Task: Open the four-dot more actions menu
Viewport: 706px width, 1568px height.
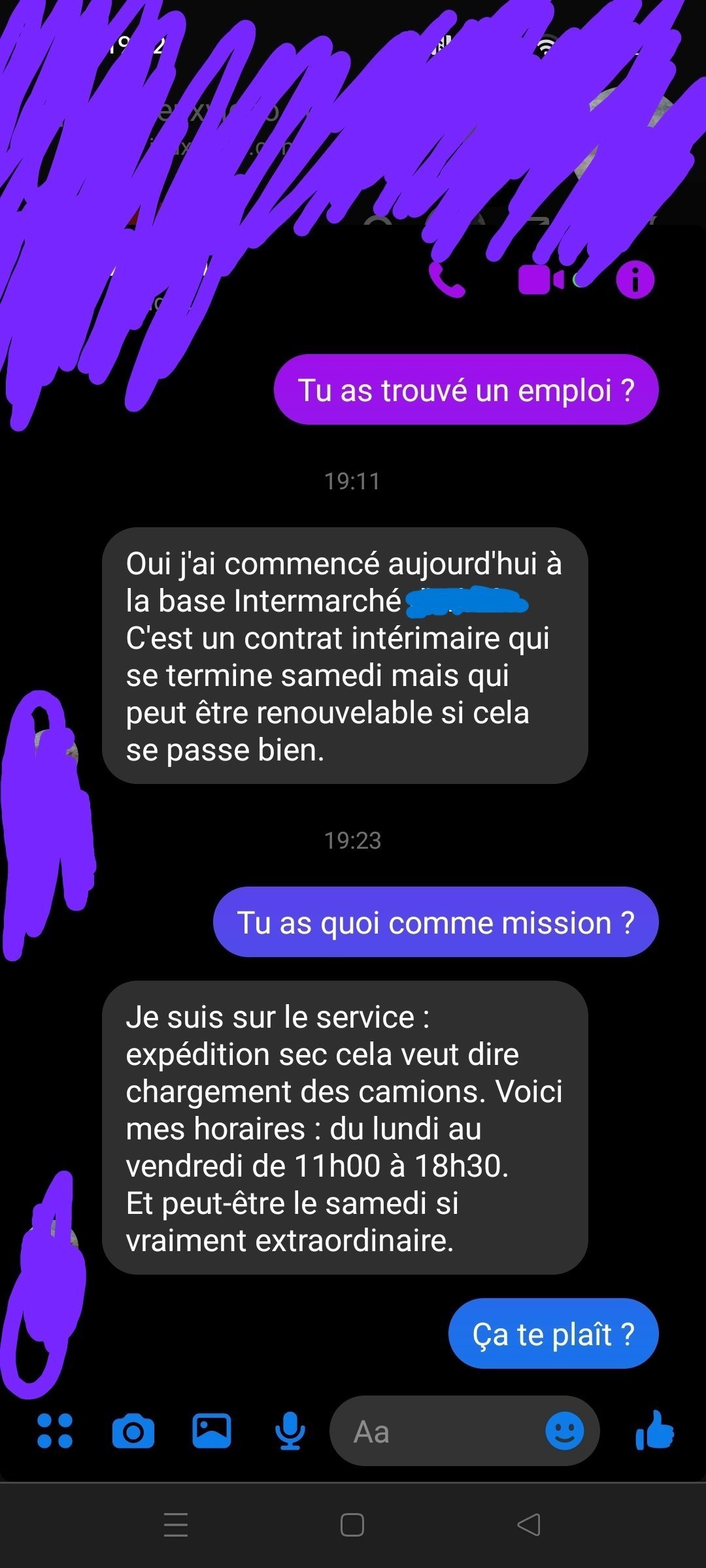Action: pos(55,1431)
